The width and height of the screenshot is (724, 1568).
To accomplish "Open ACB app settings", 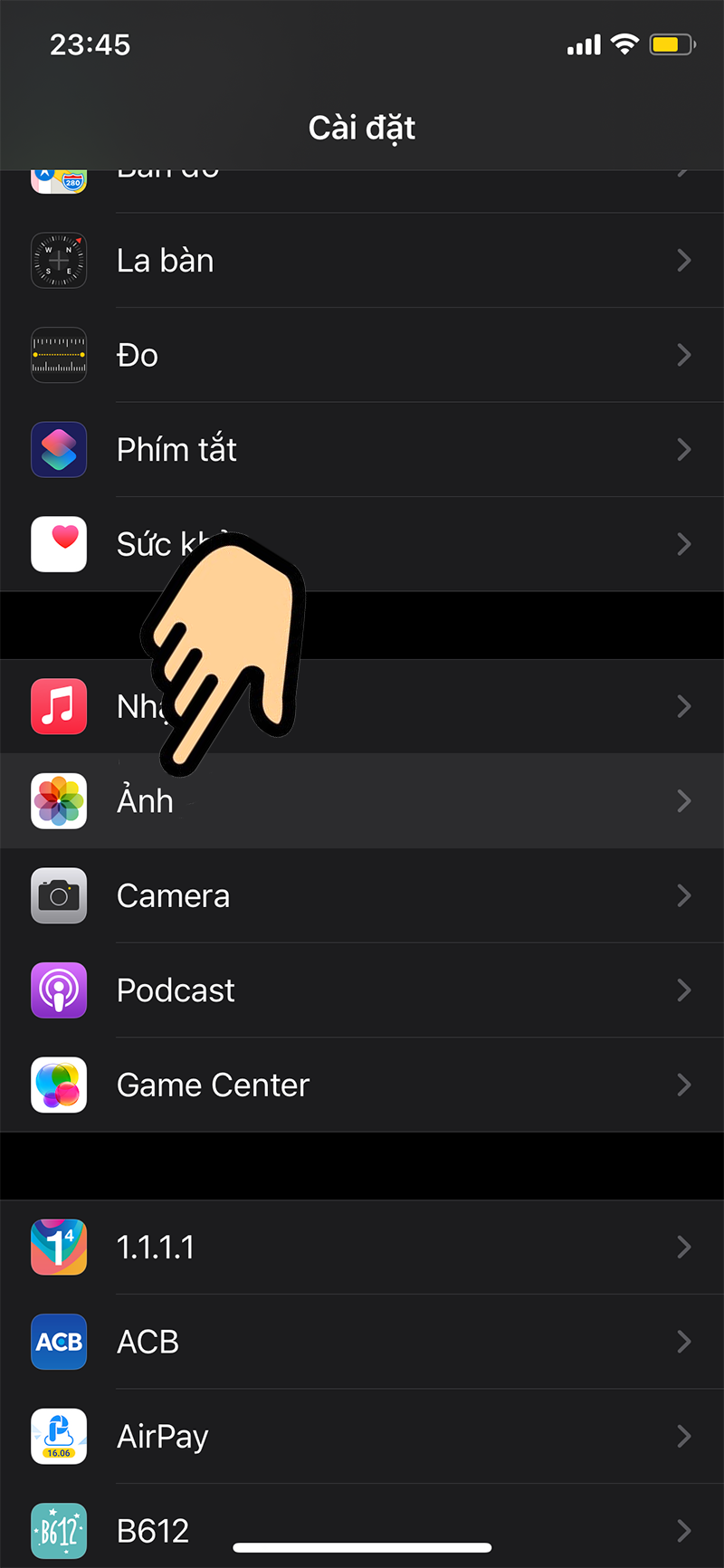I will point(362,1342).
